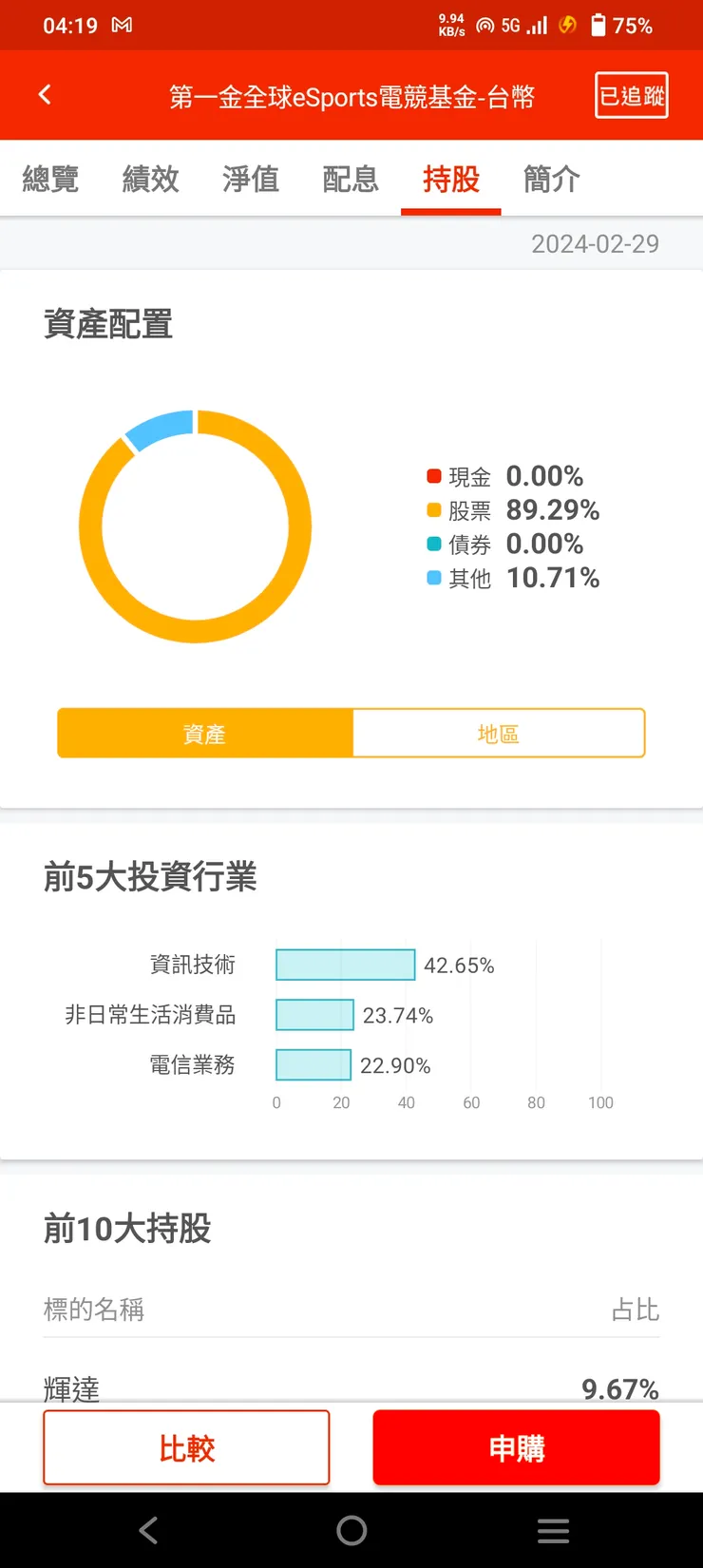Tap the 已追蹤 tracking toggle button
This screenshot has height=1568, width=703.
[x=631, y=95]
